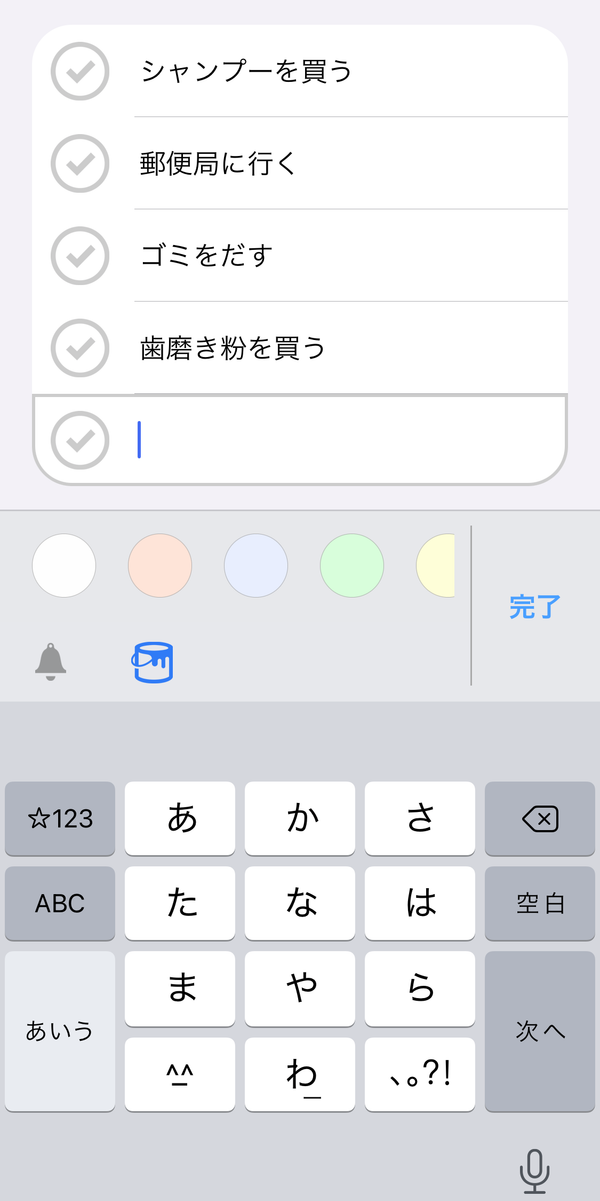The height and width of the screenshot is (1201, 600).
Task: Tap 完了 to finish editing
Action: coord(535,606)
